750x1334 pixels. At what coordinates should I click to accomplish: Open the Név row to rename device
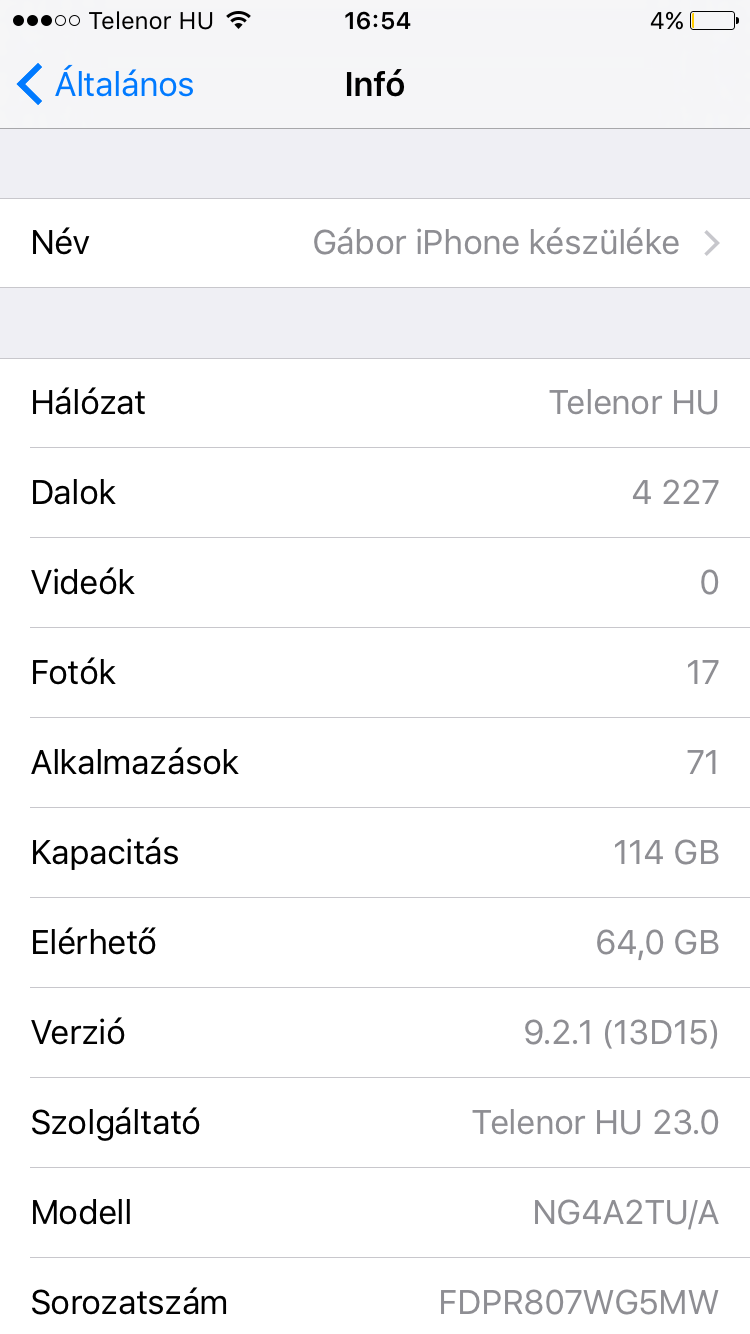pyautogui.click(x=375, y=243)
